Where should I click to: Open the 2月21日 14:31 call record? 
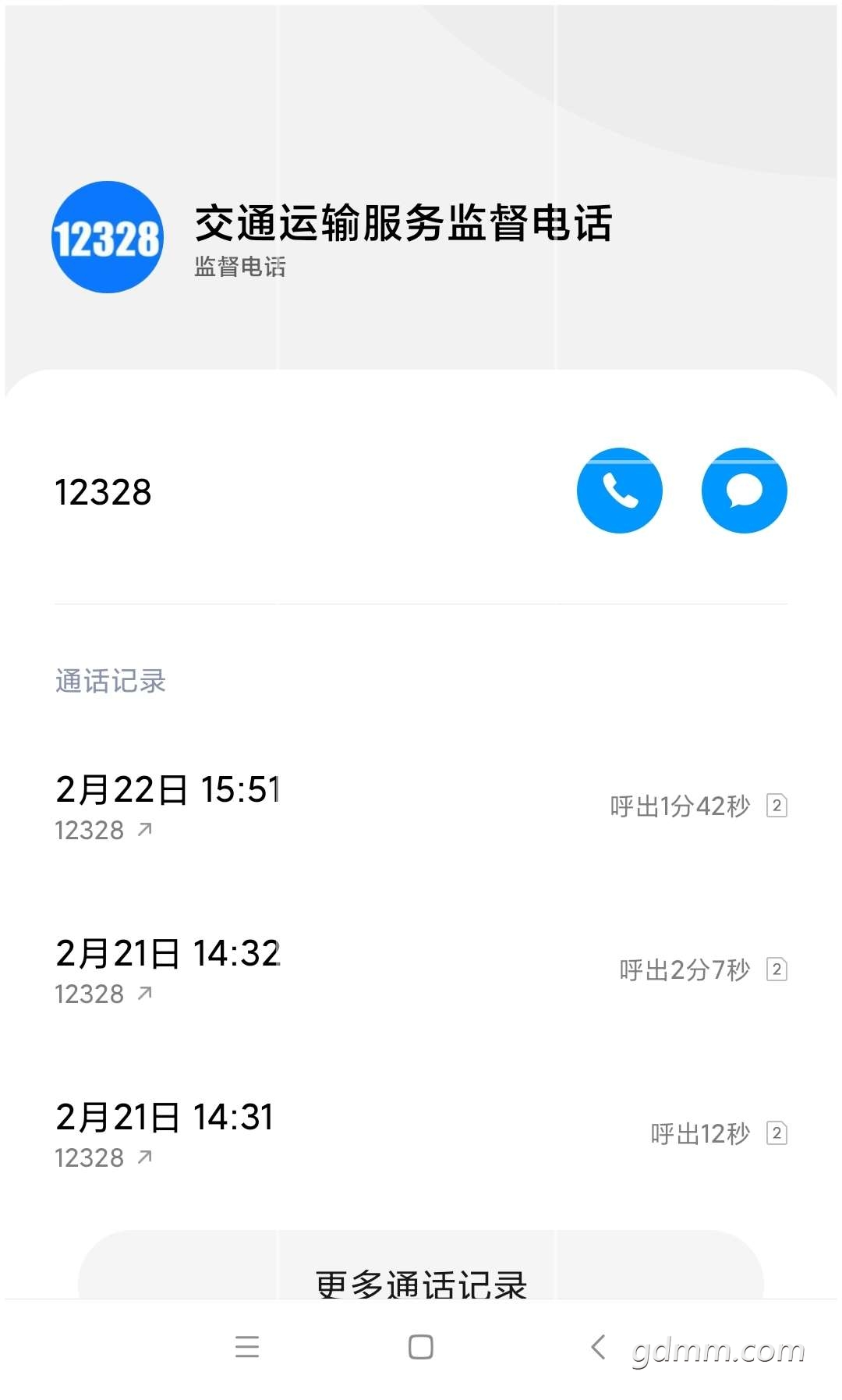[420, 1134]
